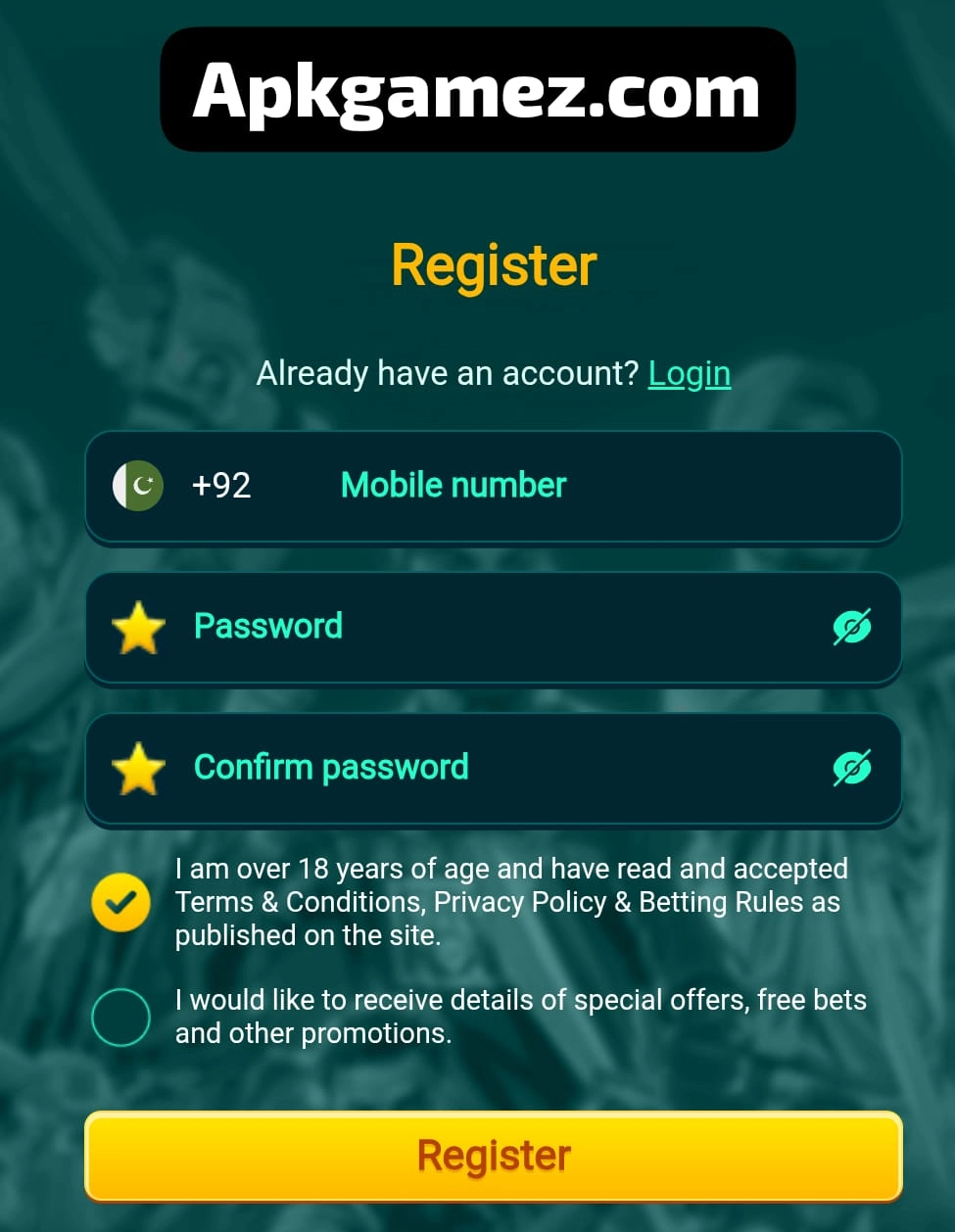The height and width of the screenshot is (1232, 955).
Task: Open the Login link
Action: 689,373
